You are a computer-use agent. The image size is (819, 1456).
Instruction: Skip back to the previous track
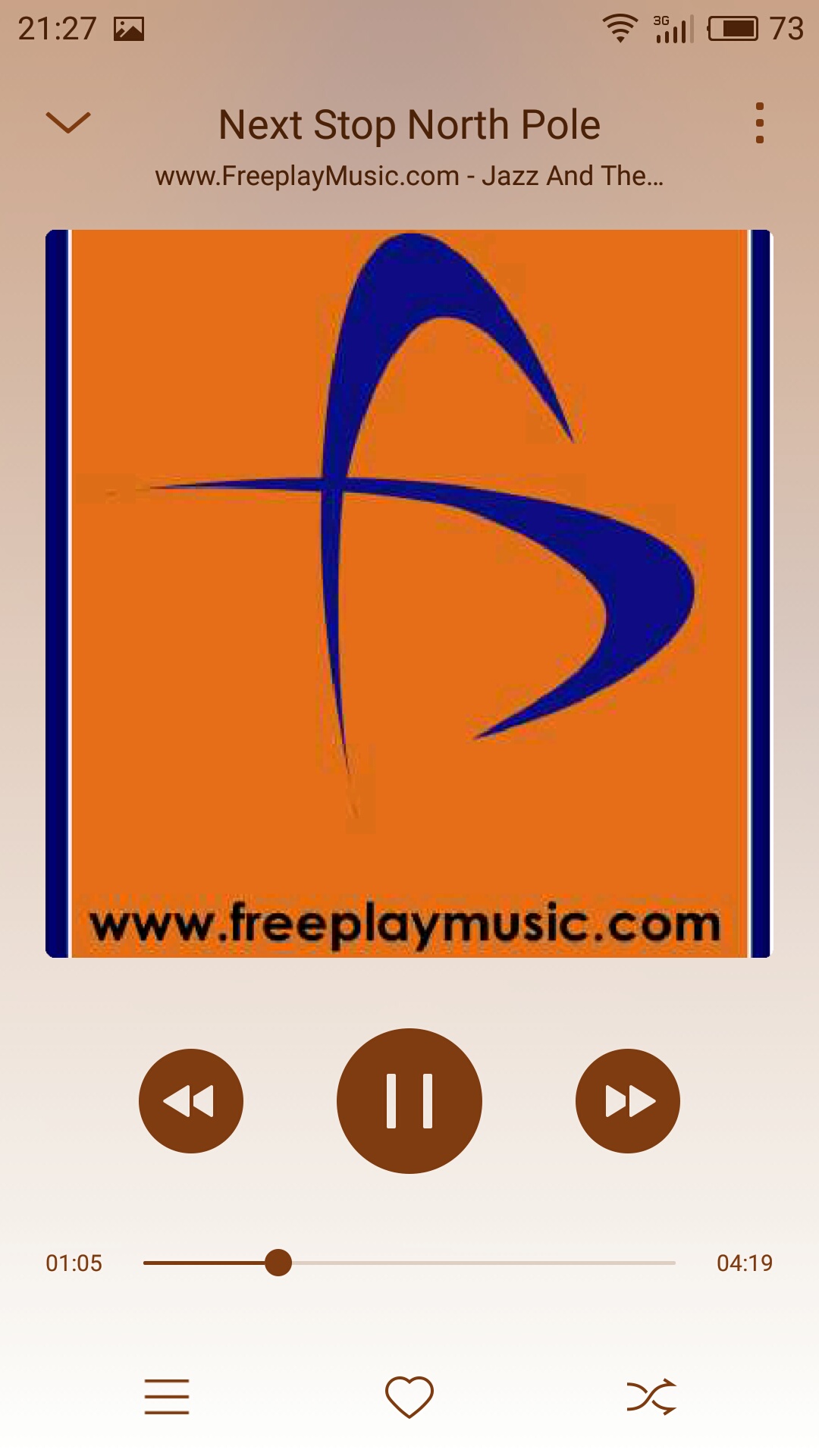click(191, 1100)
